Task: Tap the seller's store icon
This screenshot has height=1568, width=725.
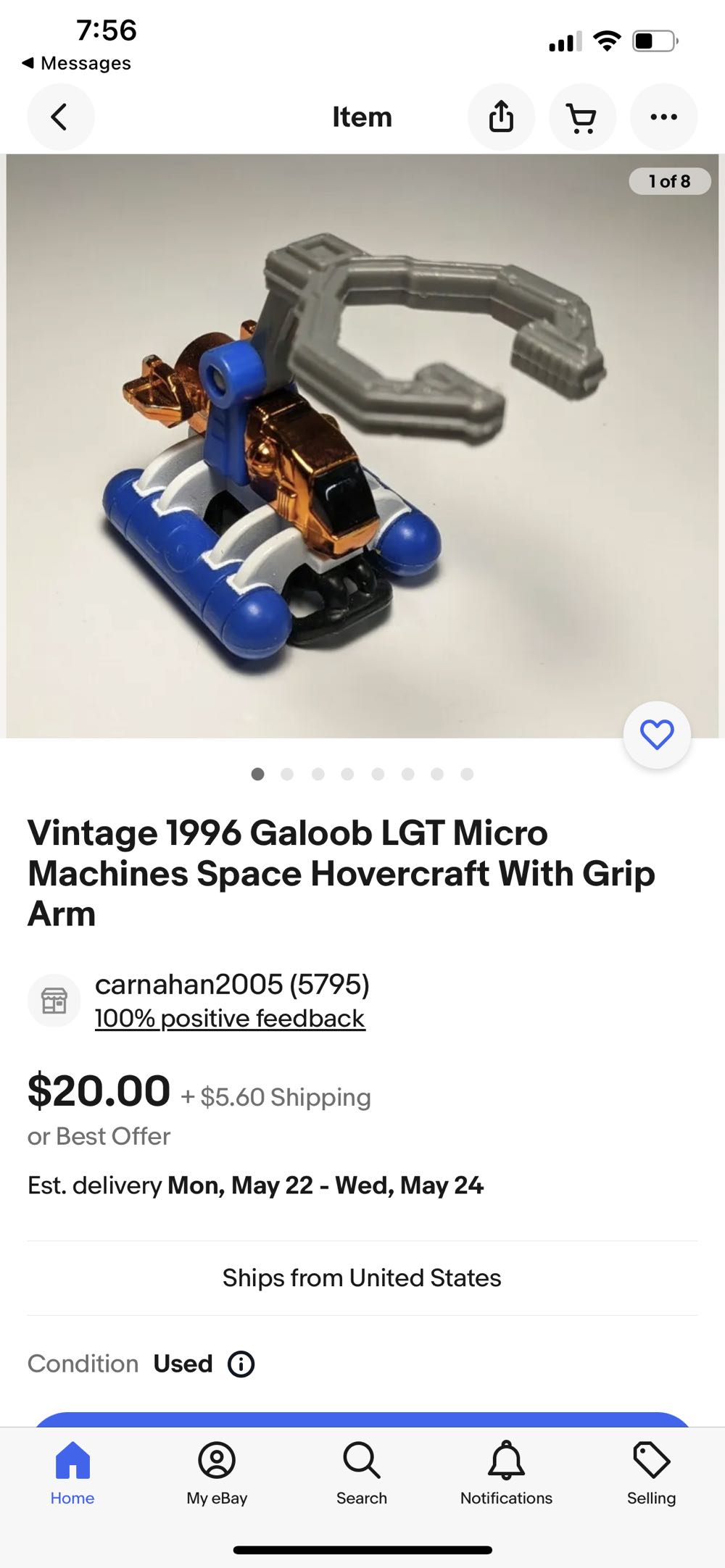Action: 54,1001
